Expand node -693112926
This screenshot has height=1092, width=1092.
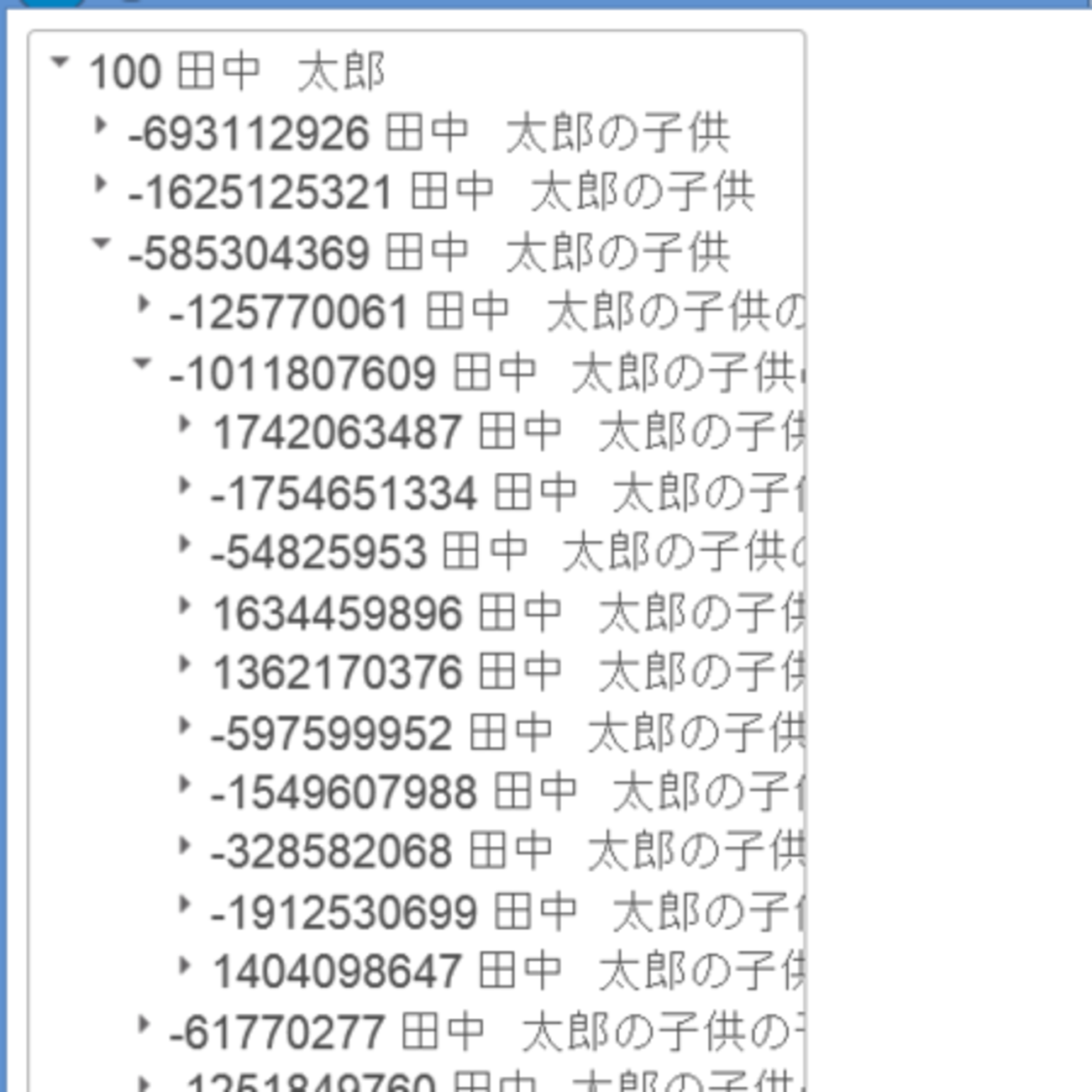pyautogui.click(x=101, y=126)
